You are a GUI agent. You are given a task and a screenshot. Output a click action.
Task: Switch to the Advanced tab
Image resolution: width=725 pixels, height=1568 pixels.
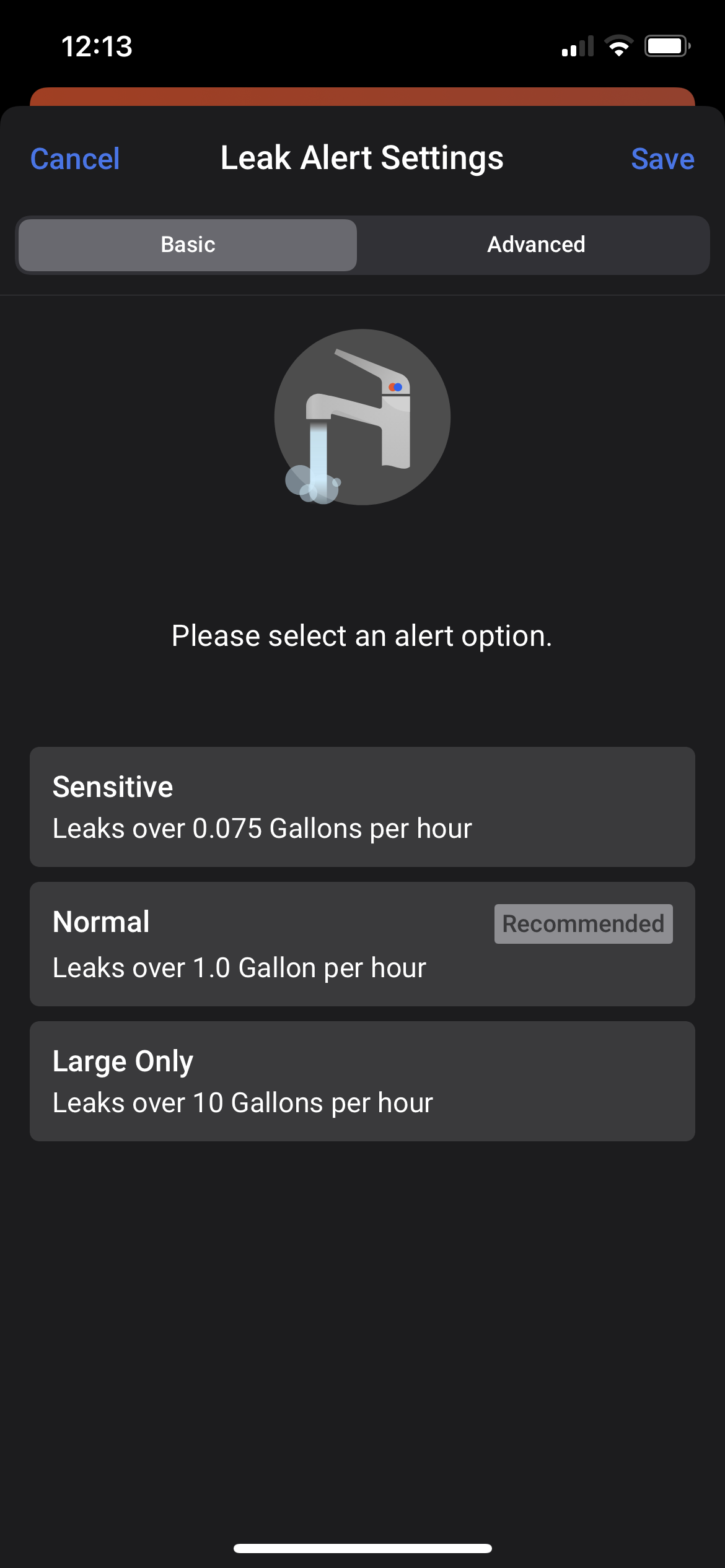coord(535,245)
